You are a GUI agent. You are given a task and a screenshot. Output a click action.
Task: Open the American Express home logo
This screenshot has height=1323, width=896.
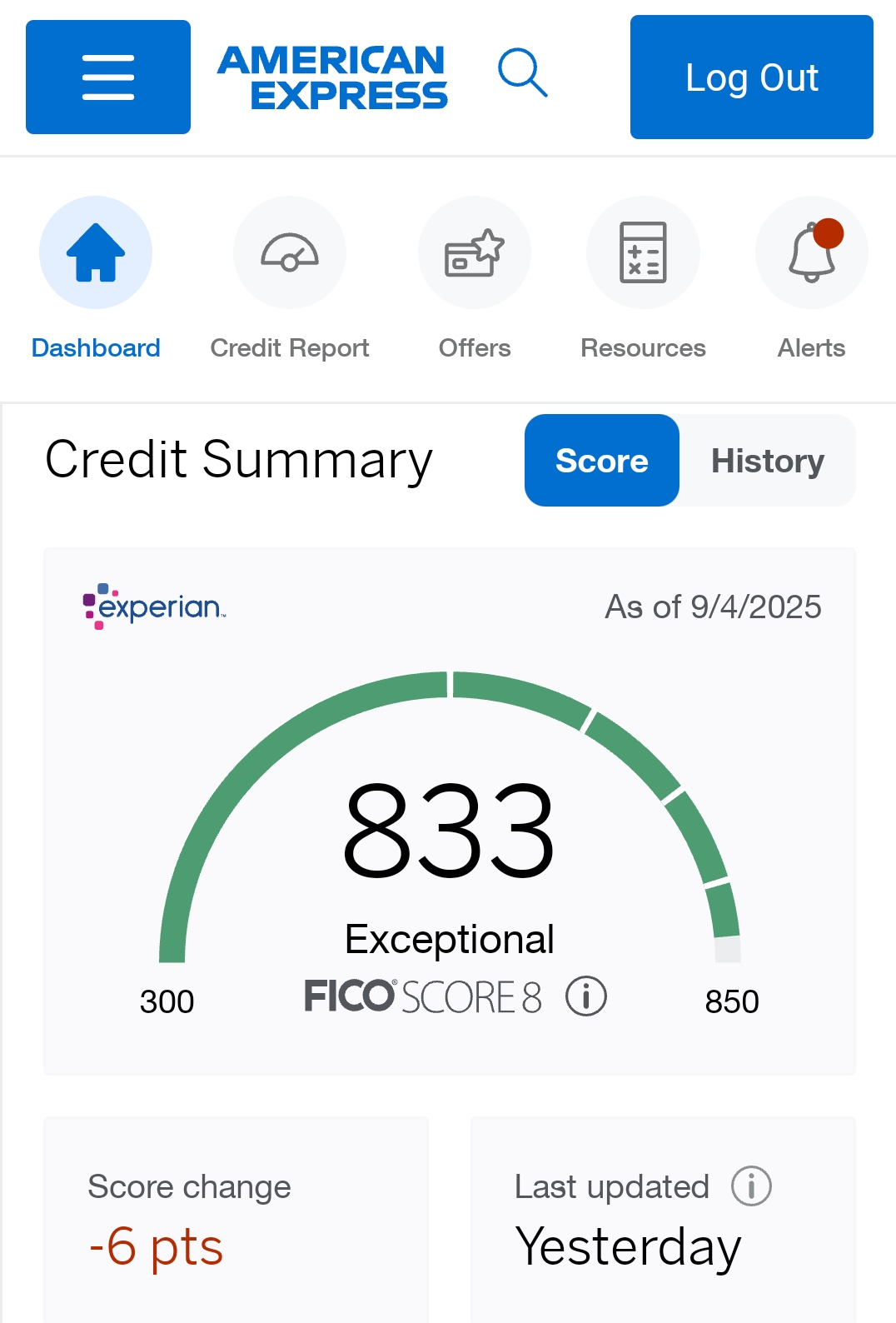(333, 77)
